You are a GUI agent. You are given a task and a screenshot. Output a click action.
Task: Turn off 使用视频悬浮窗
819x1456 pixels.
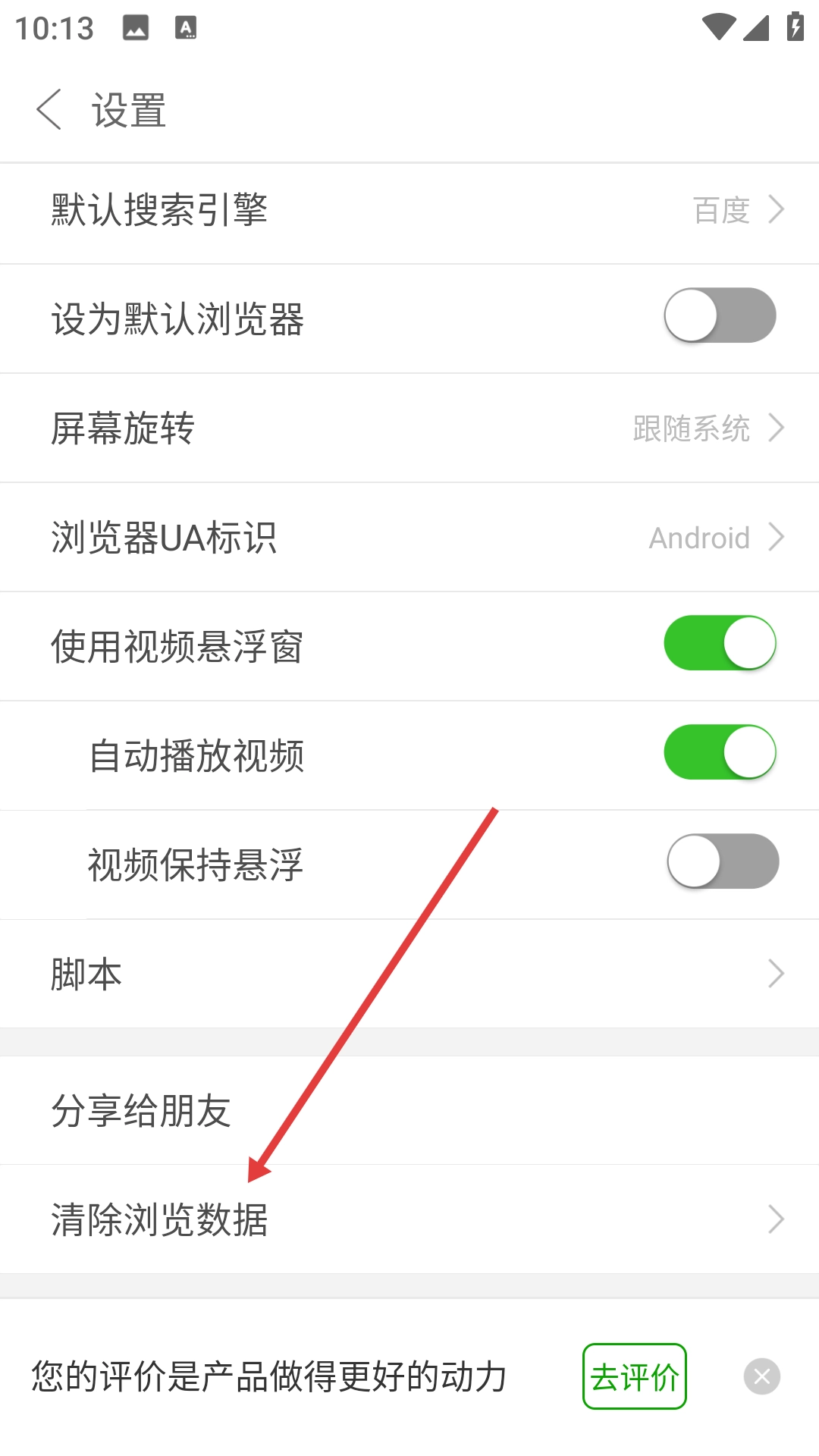pos(720,643)
